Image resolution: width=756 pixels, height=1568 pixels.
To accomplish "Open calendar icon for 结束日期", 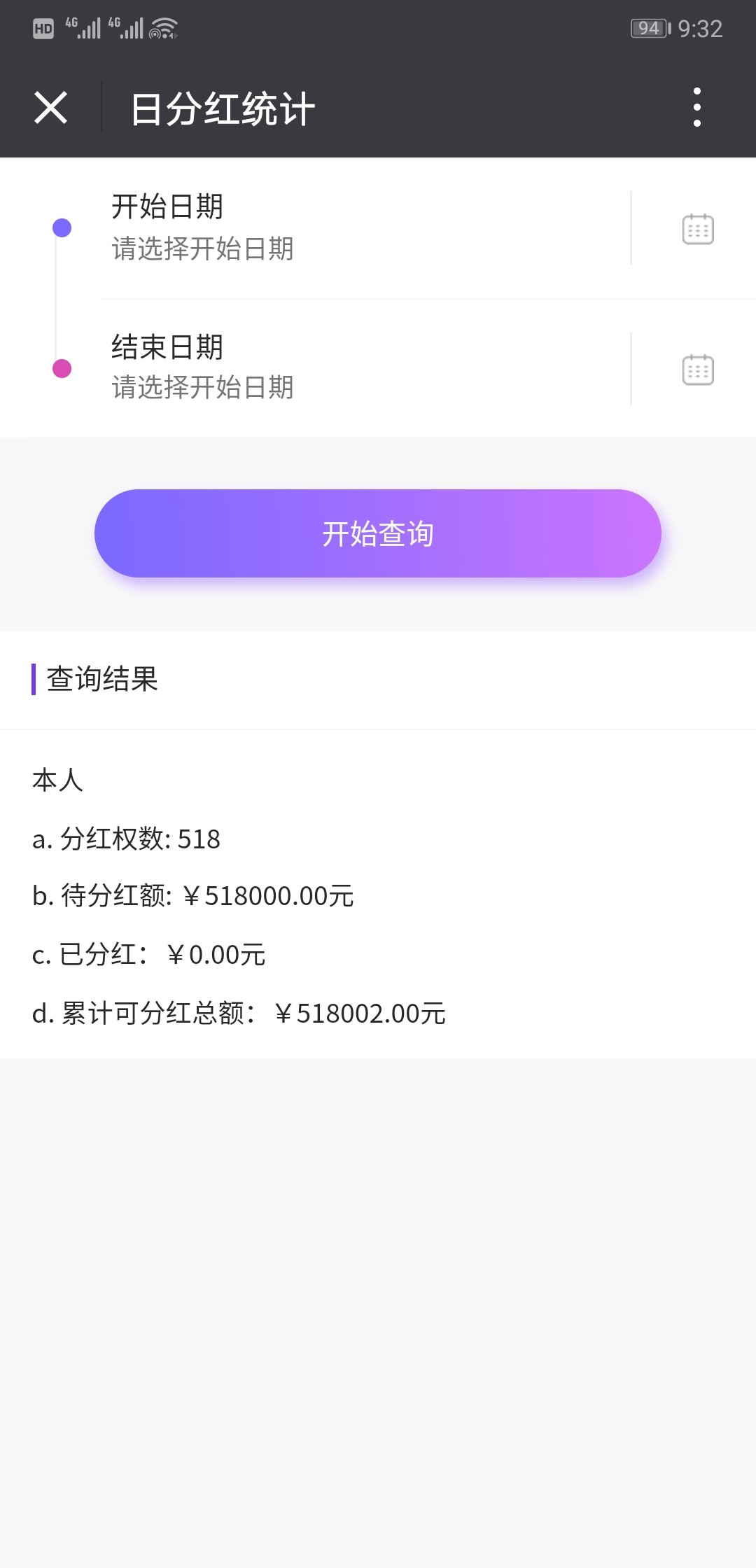I will [698, 370].
